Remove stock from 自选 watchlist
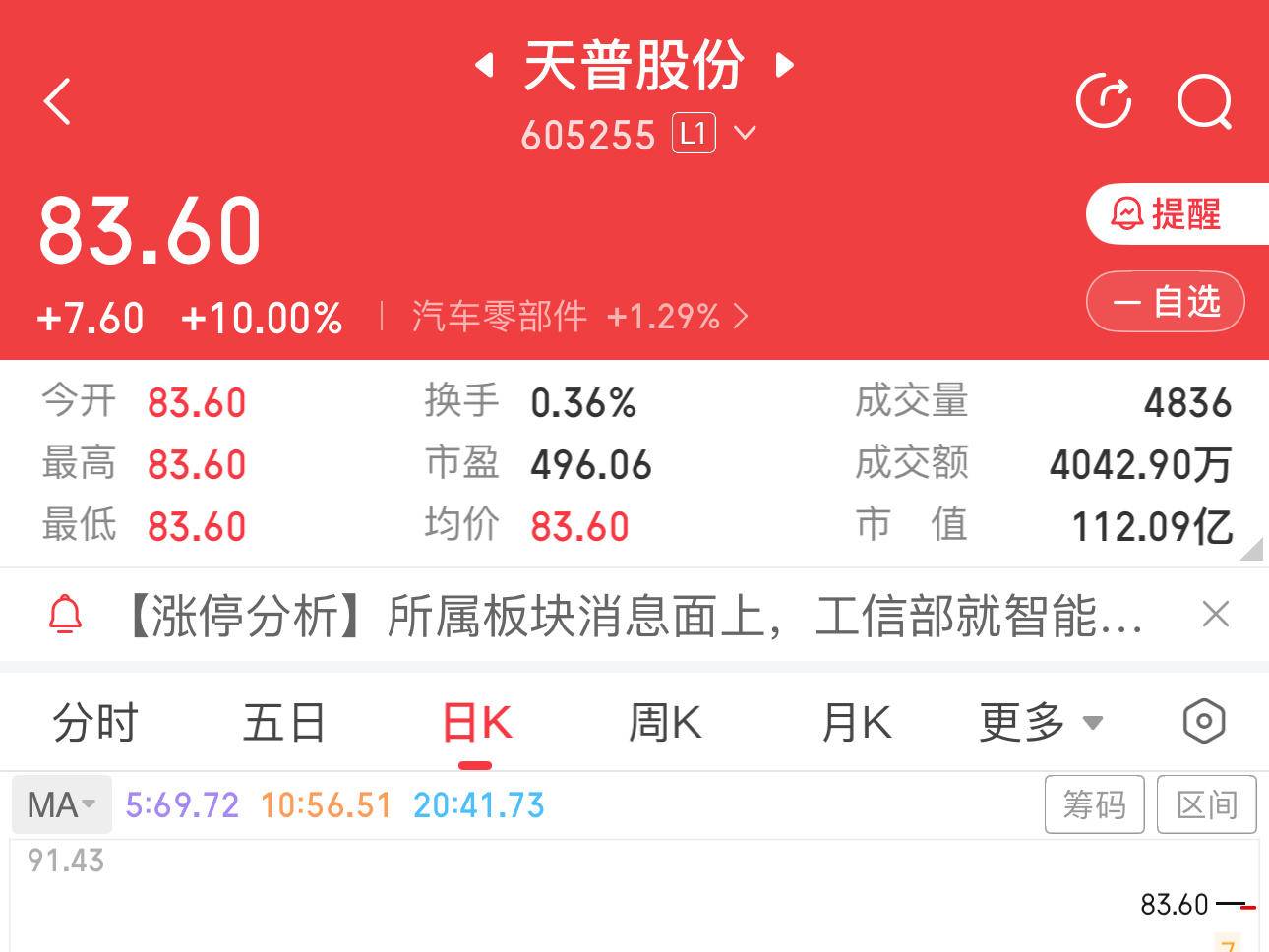Image resolution: width=1269 pixels, height=952 pixels. (x=1166, y=301)
